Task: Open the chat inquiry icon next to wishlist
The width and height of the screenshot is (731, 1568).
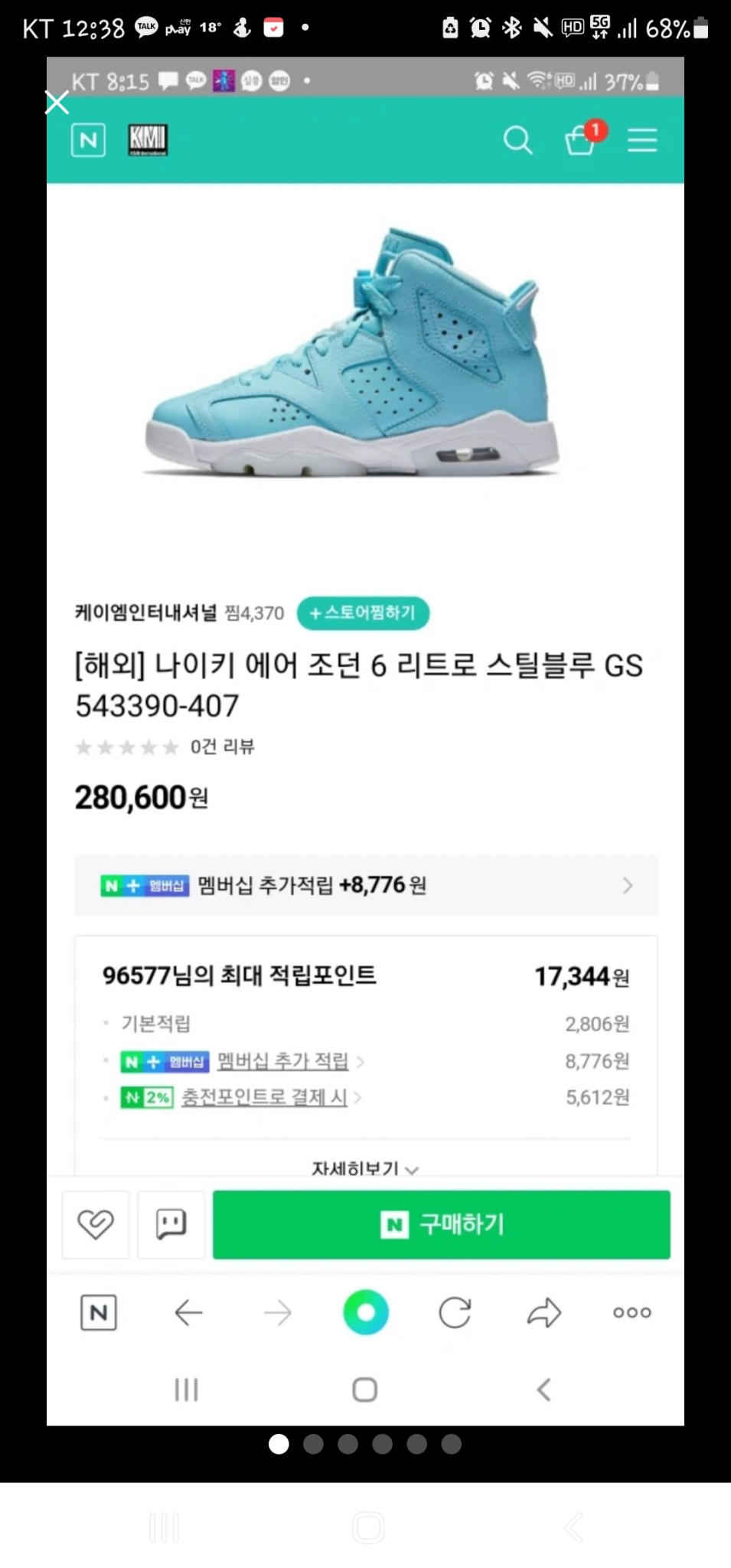Action: [170, 1223]
